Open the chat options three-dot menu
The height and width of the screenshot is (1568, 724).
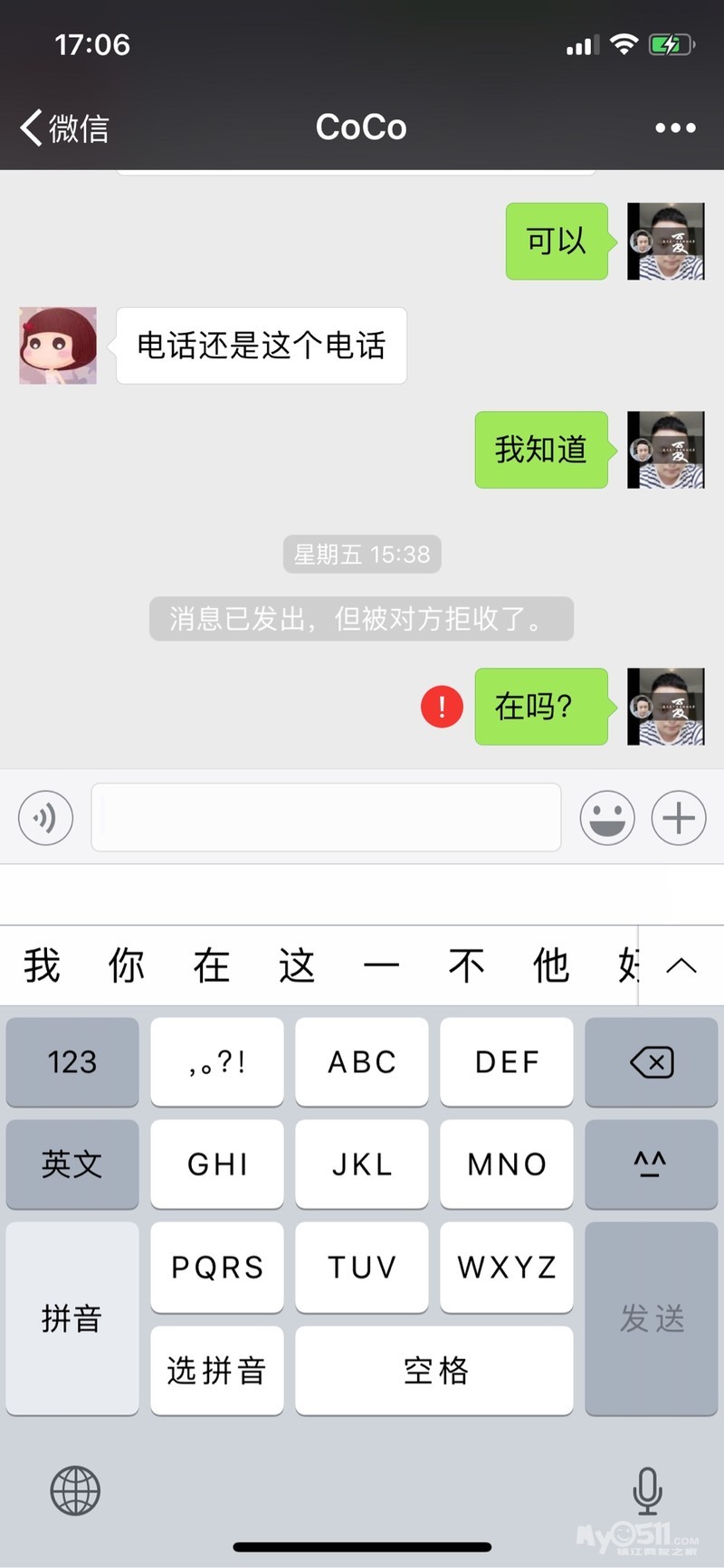(675, 128)
